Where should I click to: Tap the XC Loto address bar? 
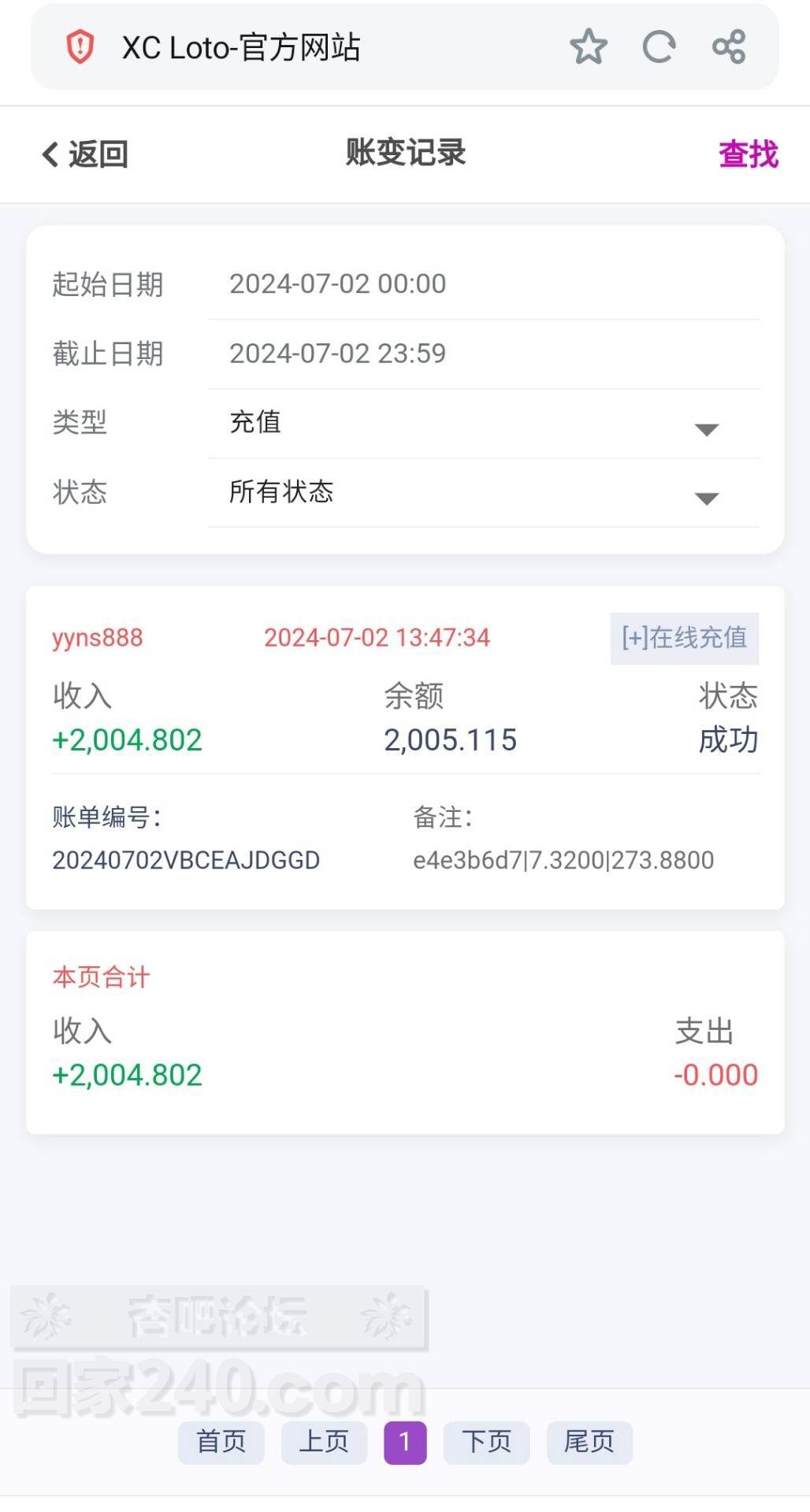tap(315, 47)
